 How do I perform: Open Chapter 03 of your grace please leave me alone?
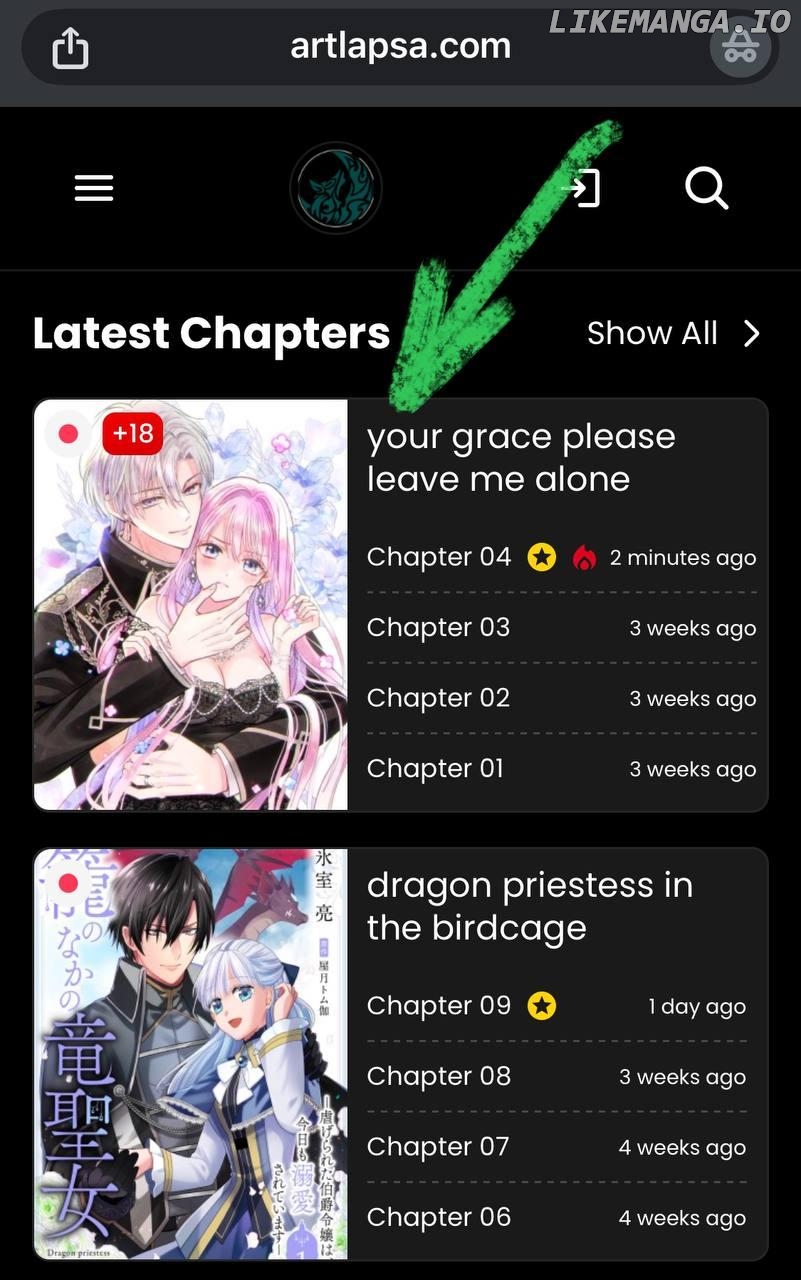tap(439, 628)
